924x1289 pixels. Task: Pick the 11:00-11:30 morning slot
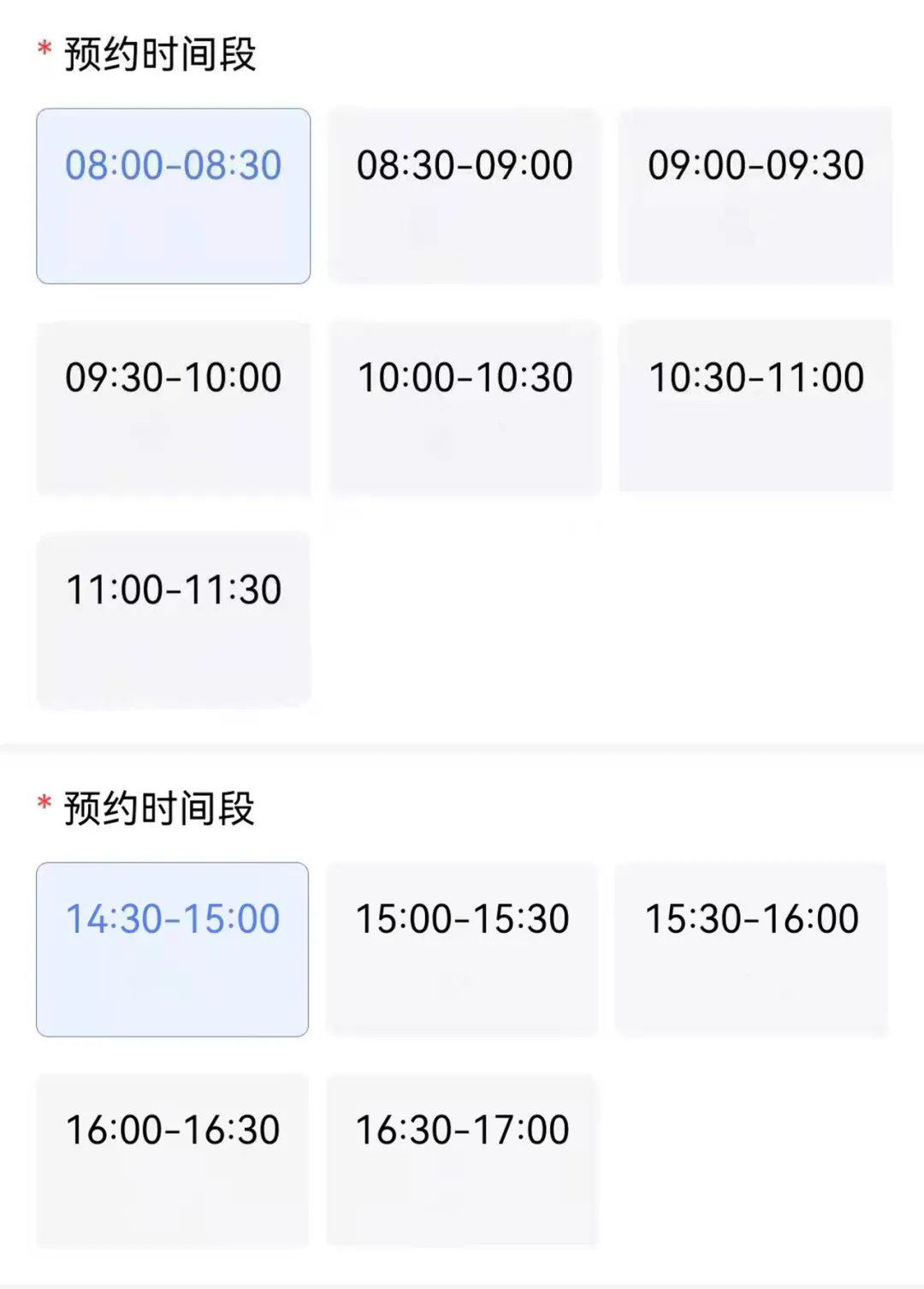[x=173, y=620]
